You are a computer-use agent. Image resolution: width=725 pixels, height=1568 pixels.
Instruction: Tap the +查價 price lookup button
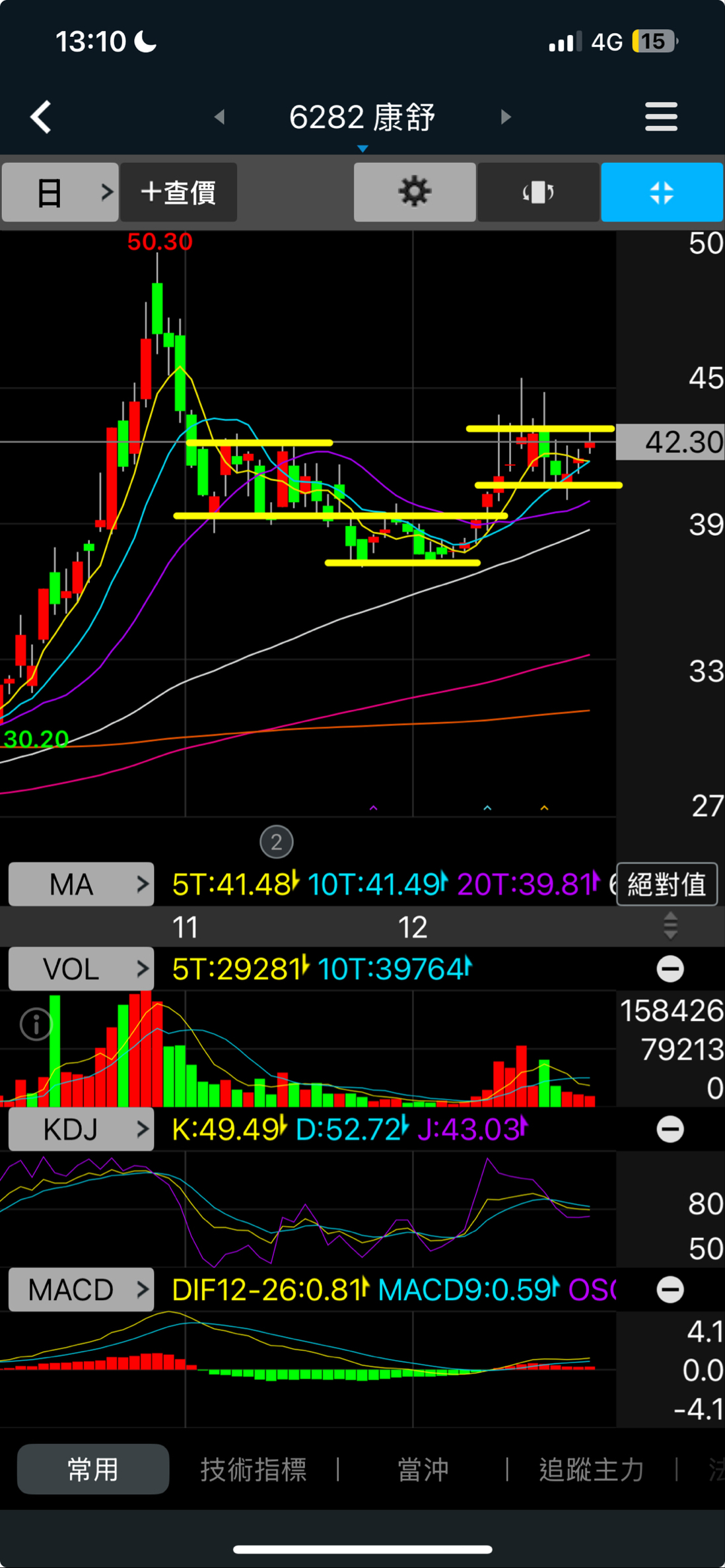pyautogui.click(x=178, y=192)
